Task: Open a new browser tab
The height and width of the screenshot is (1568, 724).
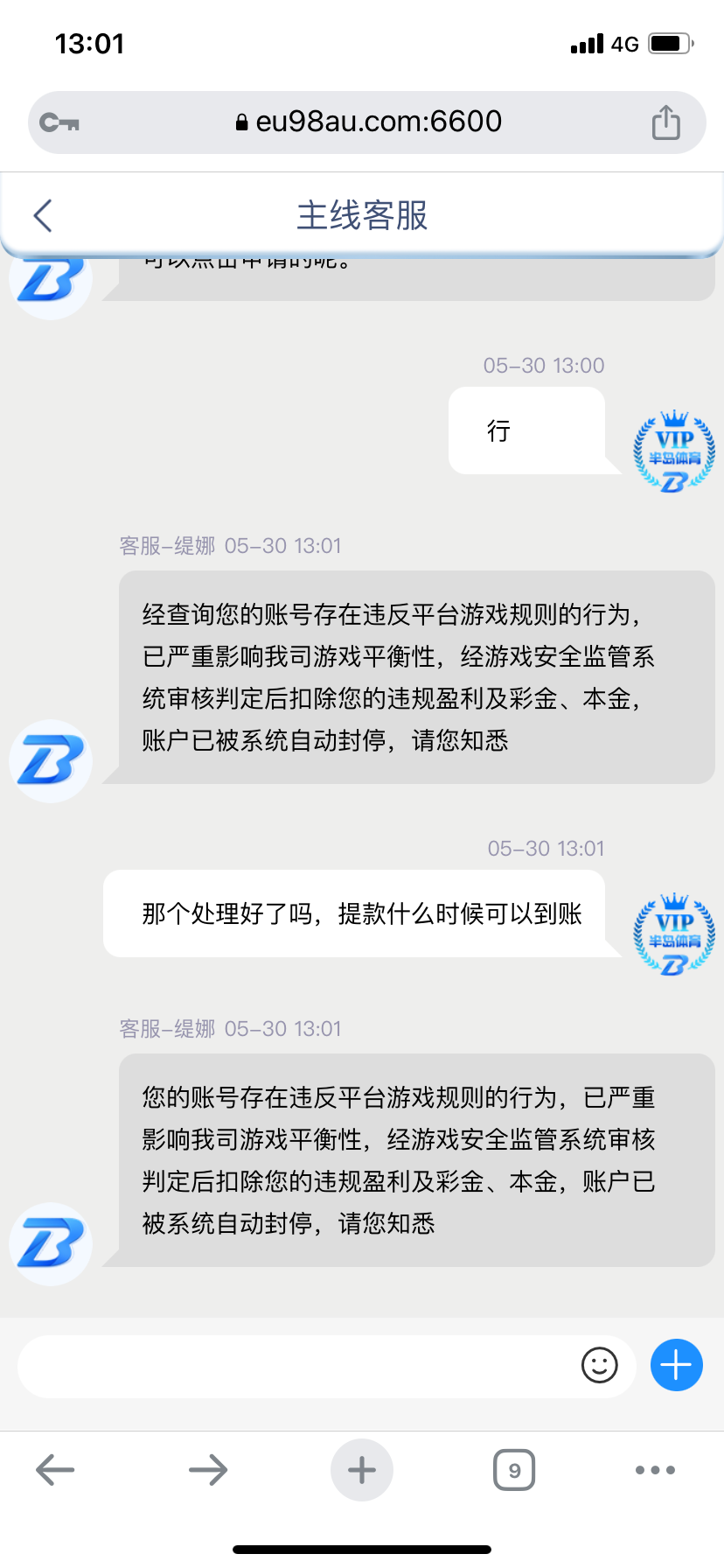Action: (x=362, y=1470)
